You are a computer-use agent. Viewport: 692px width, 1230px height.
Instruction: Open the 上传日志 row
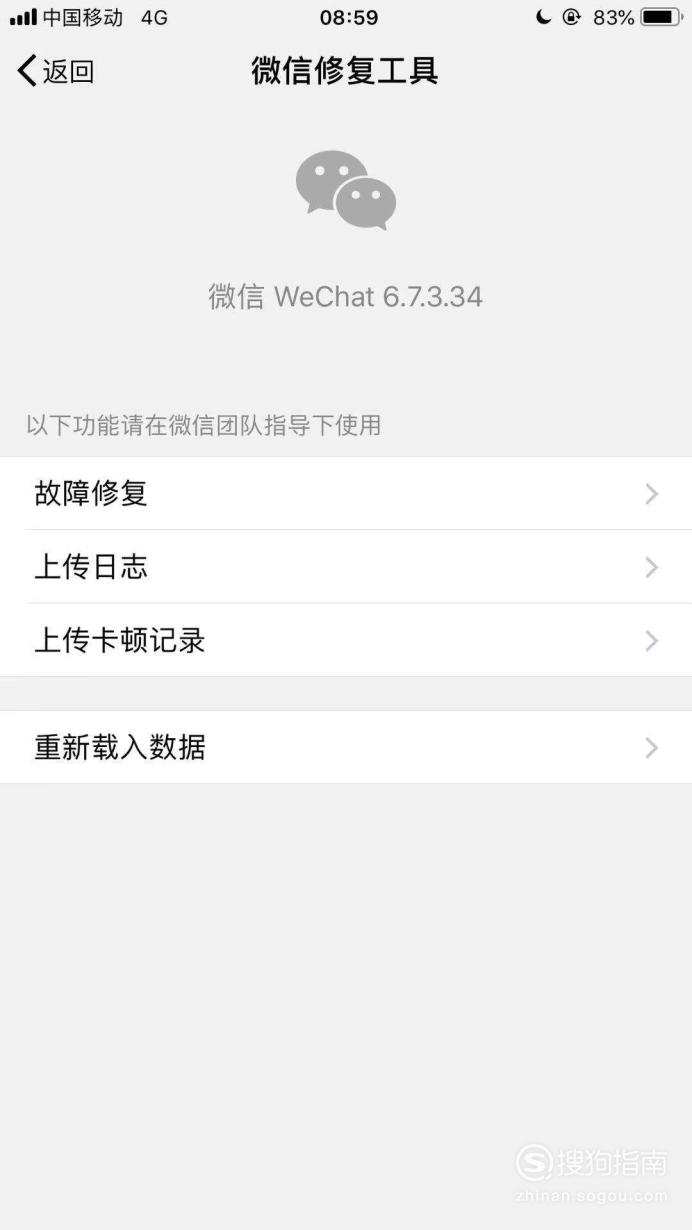(x=346, y=567)
